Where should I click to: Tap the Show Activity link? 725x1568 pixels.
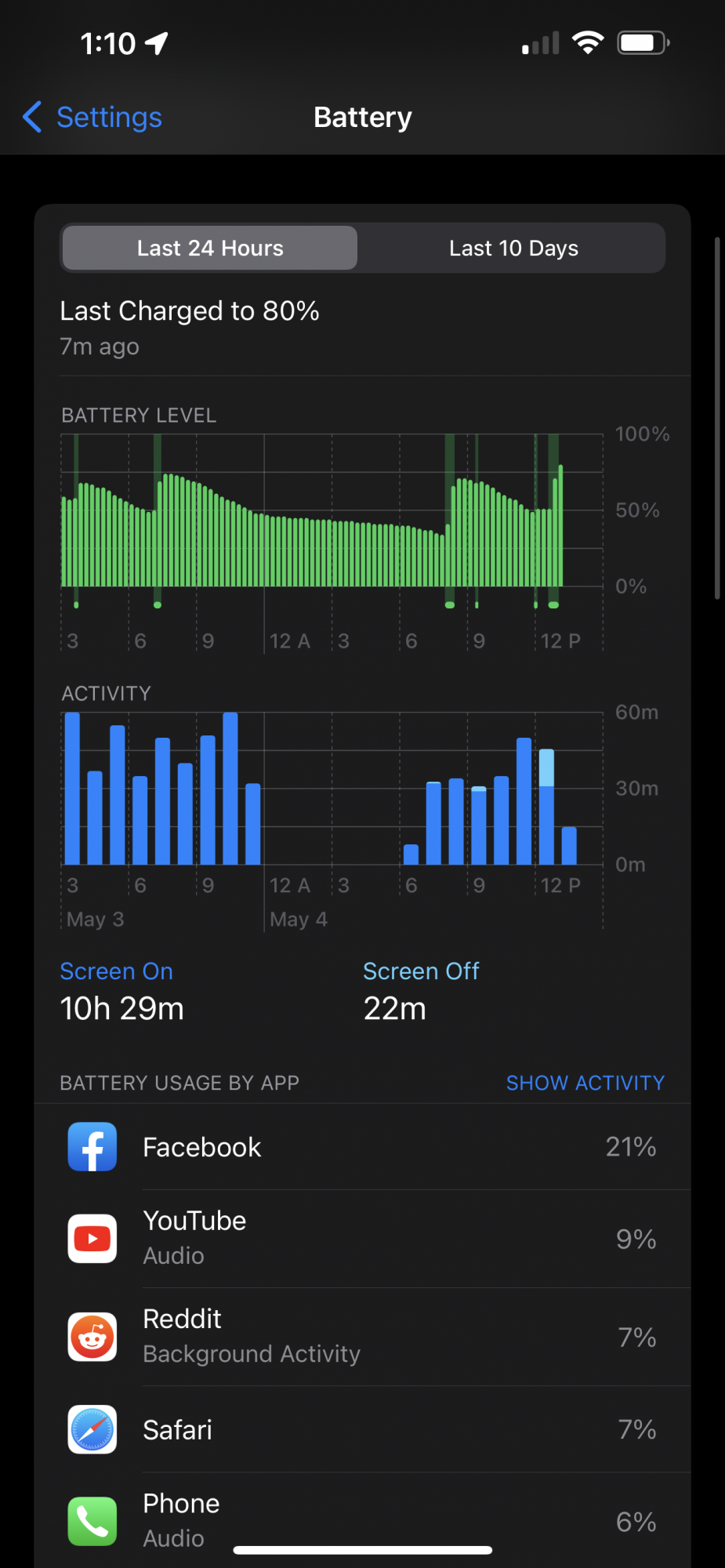pos(585,1083)
